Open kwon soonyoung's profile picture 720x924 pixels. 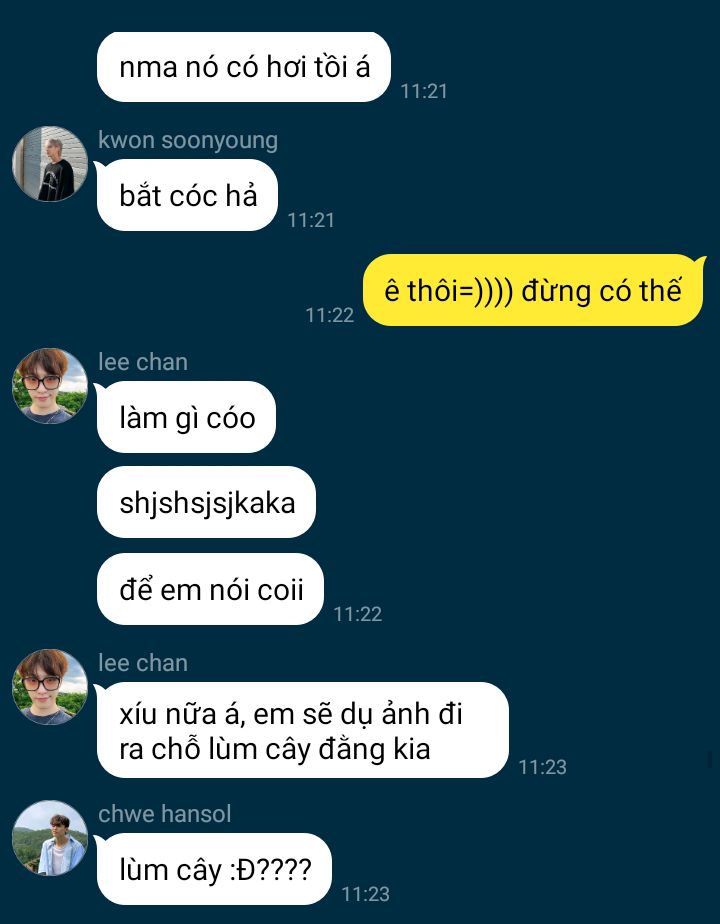click(x=50, y=164)
